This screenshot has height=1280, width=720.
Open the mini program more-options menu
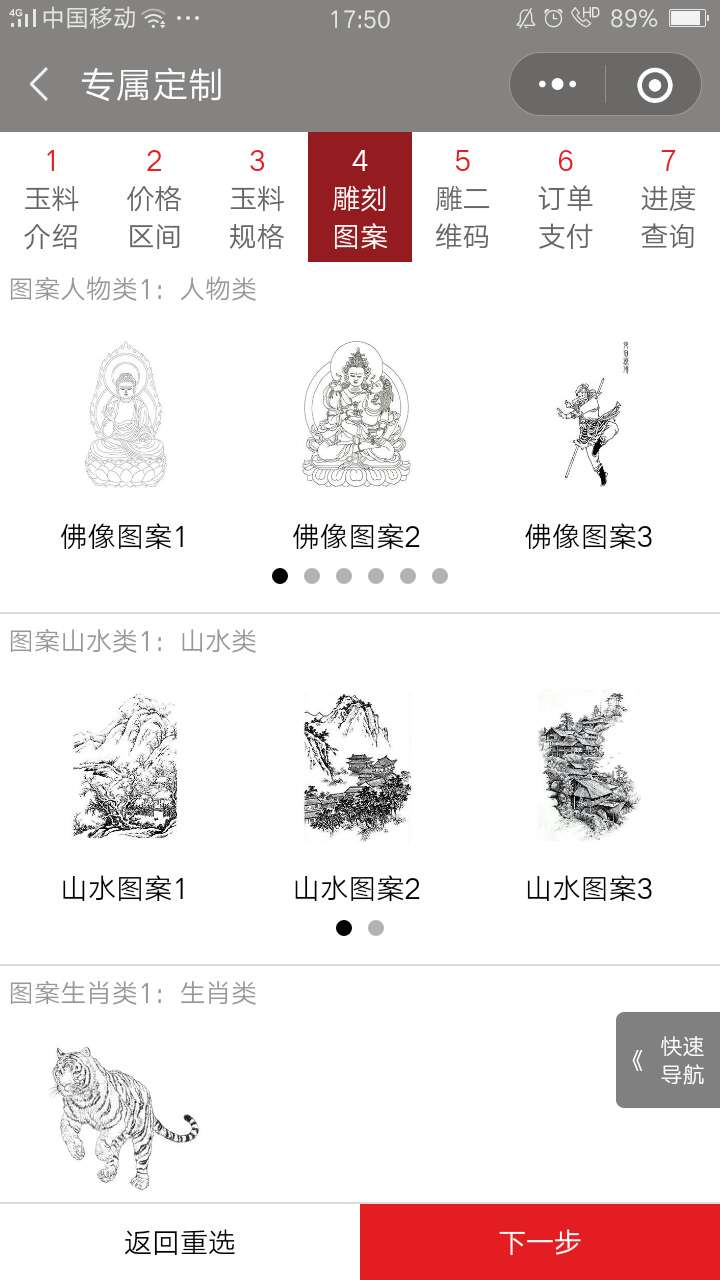[x=558, y=85]
